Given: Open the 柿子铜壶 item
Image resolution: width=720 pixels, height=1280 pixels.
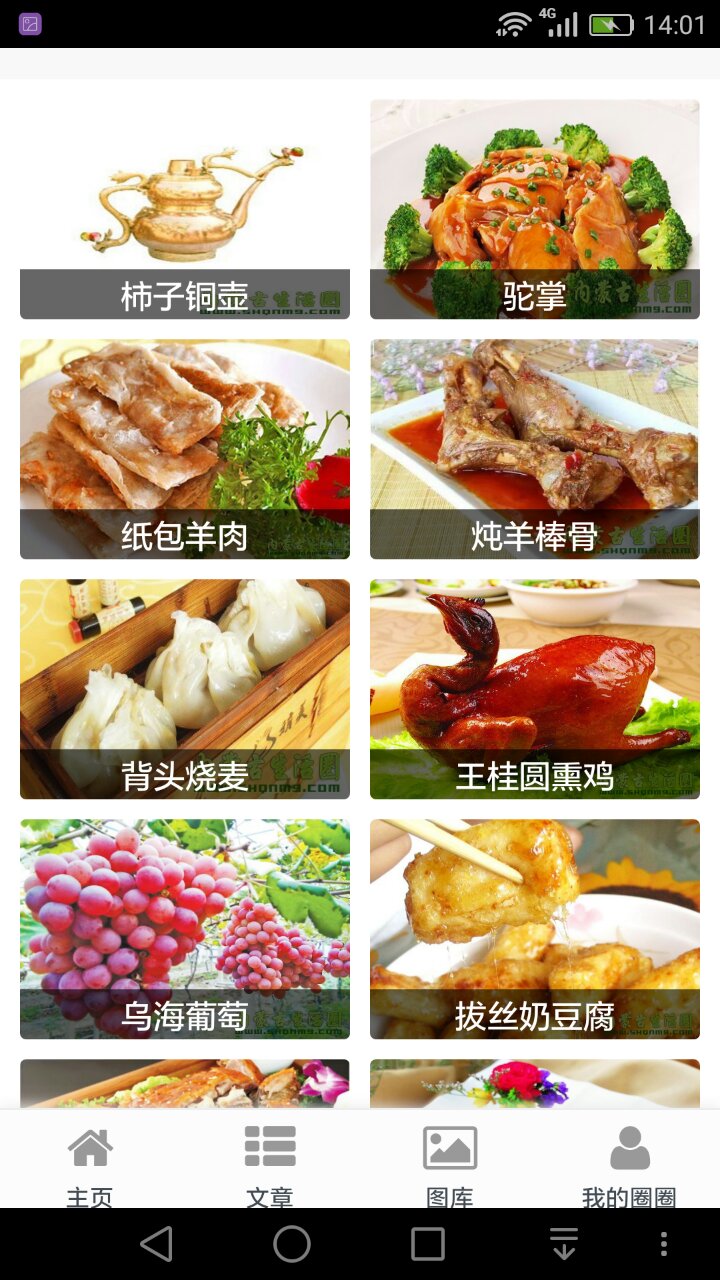Looking at the screenshot, I should pyautogui.click(x=185, y=208).
